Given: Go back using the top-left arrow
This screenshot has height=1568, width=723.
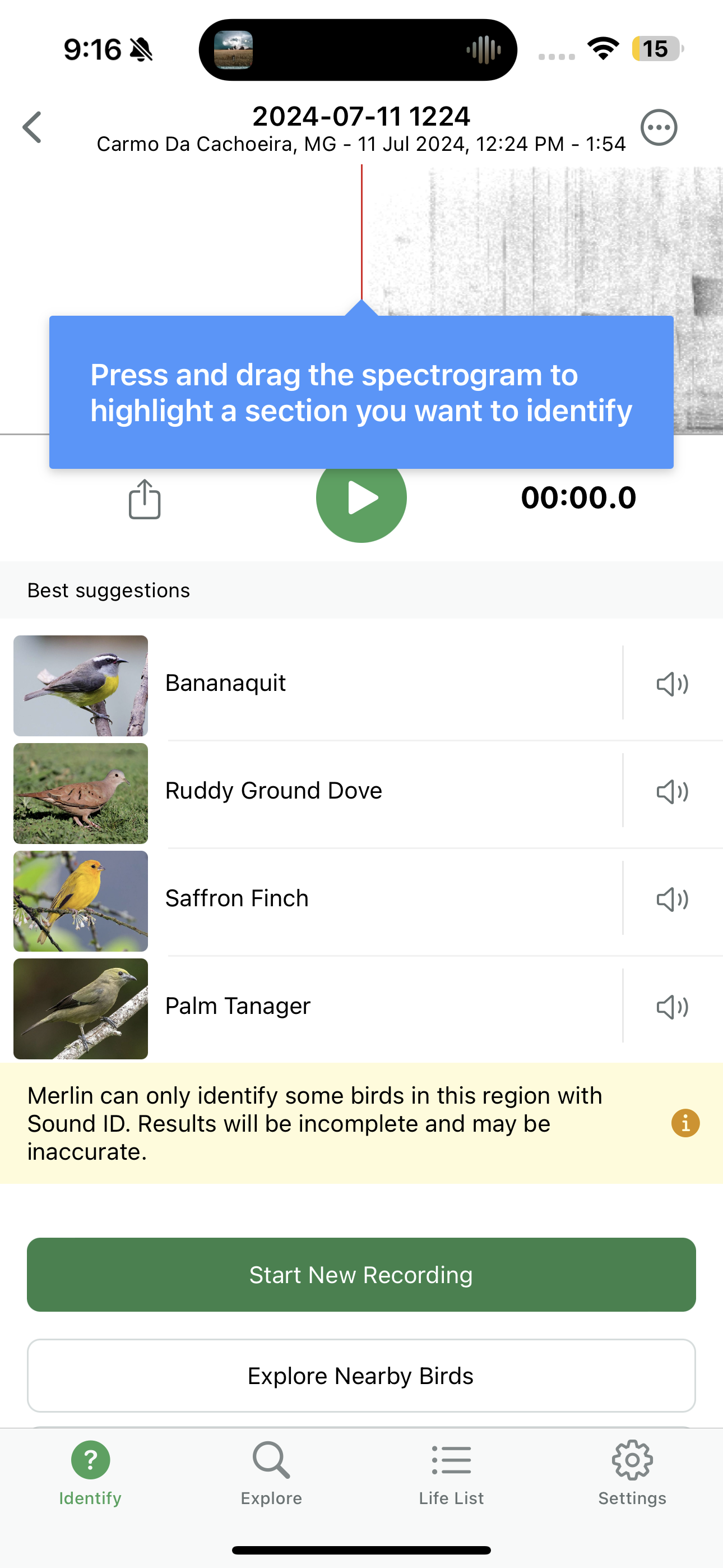Looking at the screenshot, I should click(33, 127).
